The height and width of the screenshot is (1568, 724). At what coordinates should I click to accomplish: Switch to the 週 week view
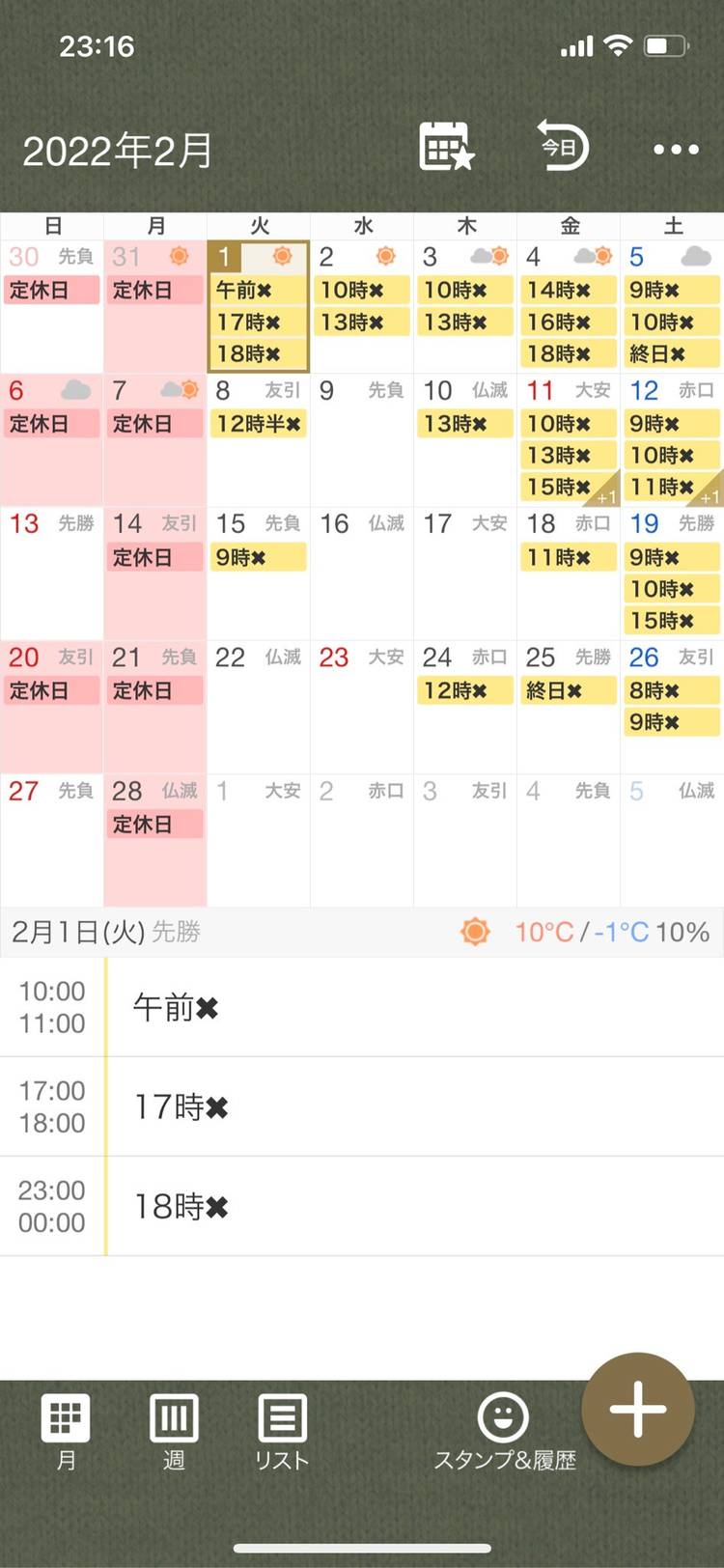click(174, 1431)
